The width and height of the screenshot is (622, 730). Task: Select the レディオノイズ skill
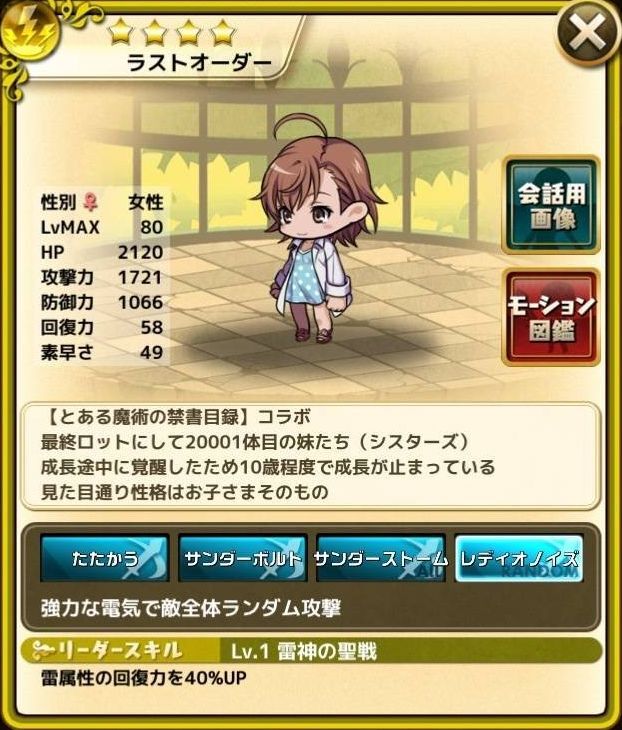point(518,560)
